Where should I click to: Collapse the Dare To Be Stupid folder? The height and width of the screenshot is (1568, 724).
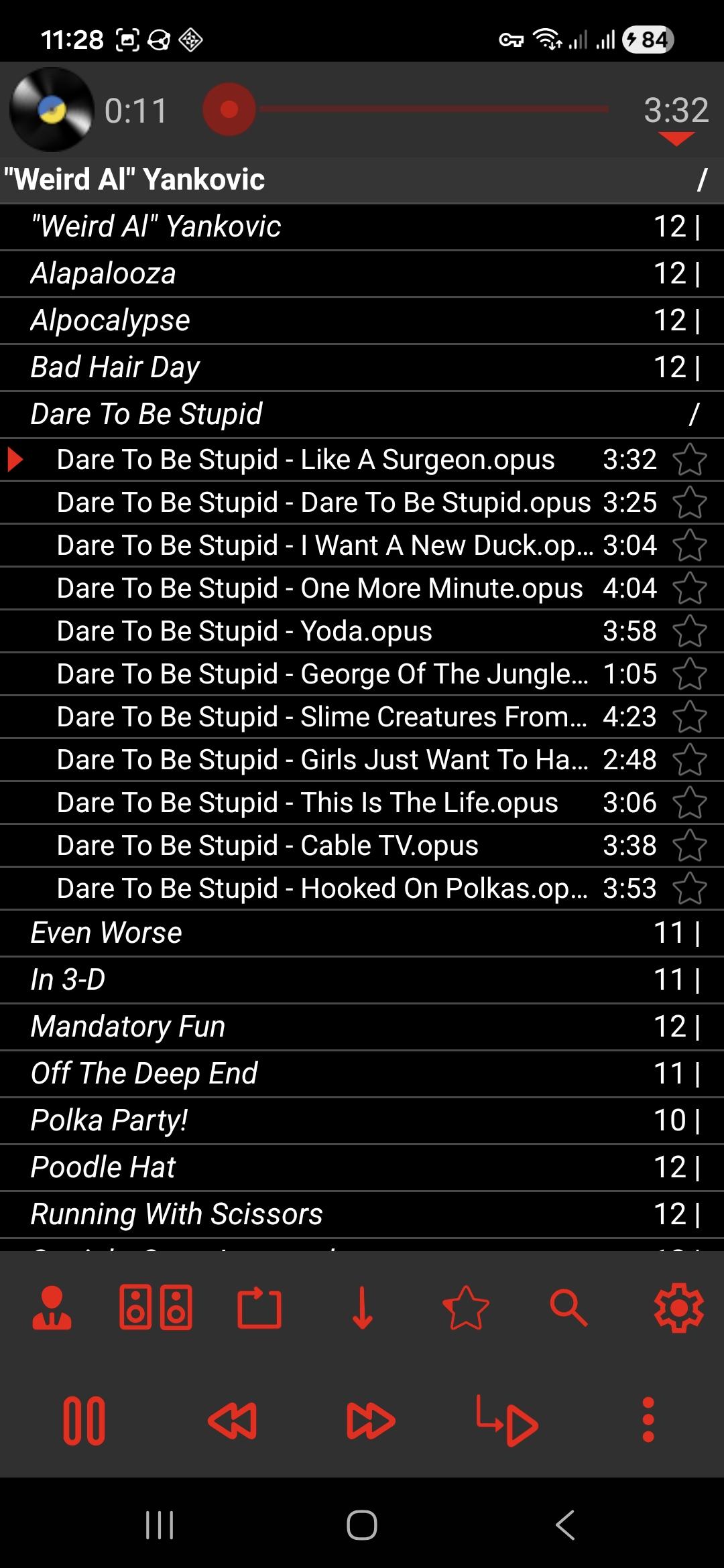click(x=147, y=414)
